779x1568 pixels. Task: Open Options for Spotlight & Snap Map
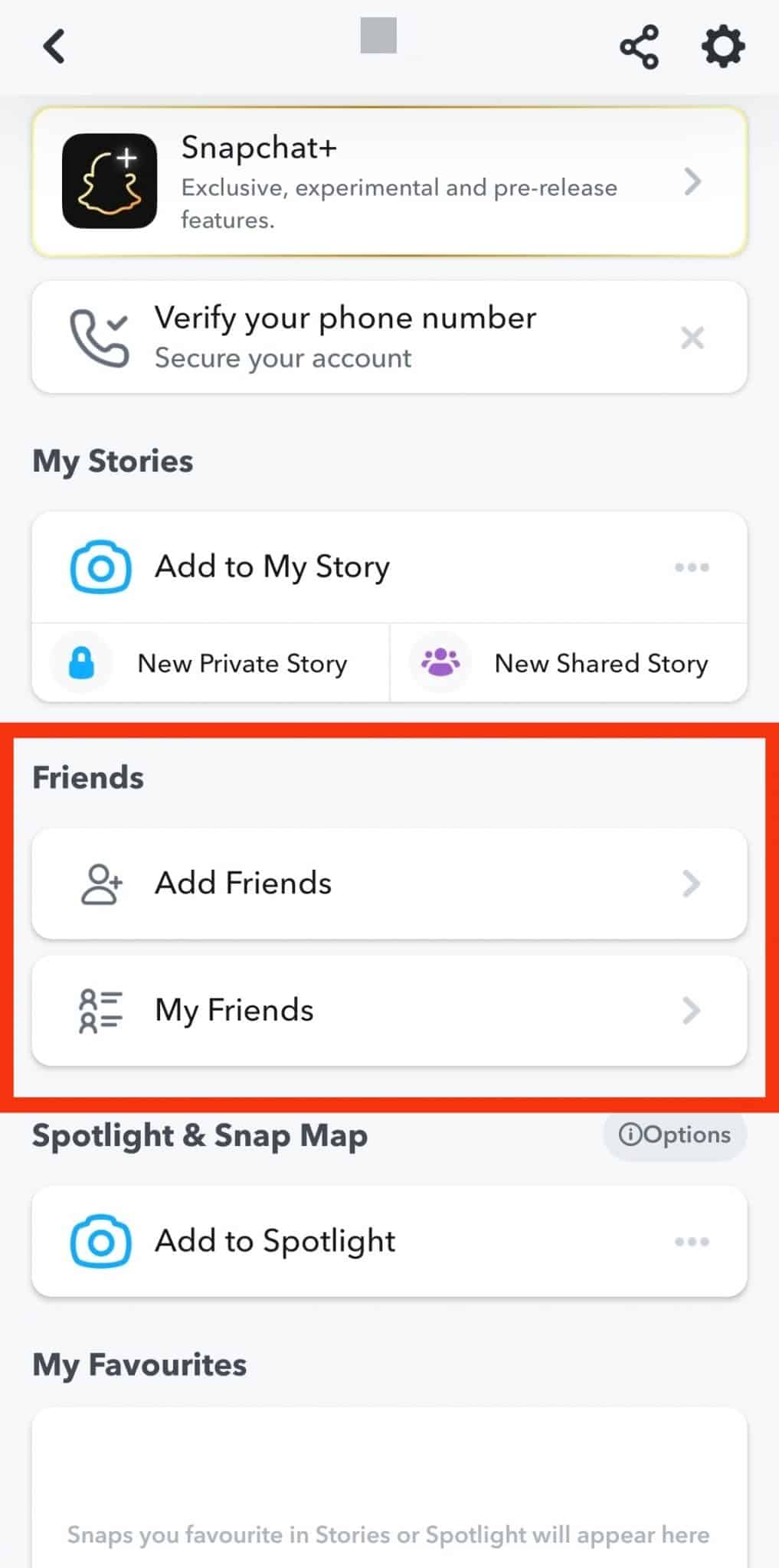(x=674, y=1135)
